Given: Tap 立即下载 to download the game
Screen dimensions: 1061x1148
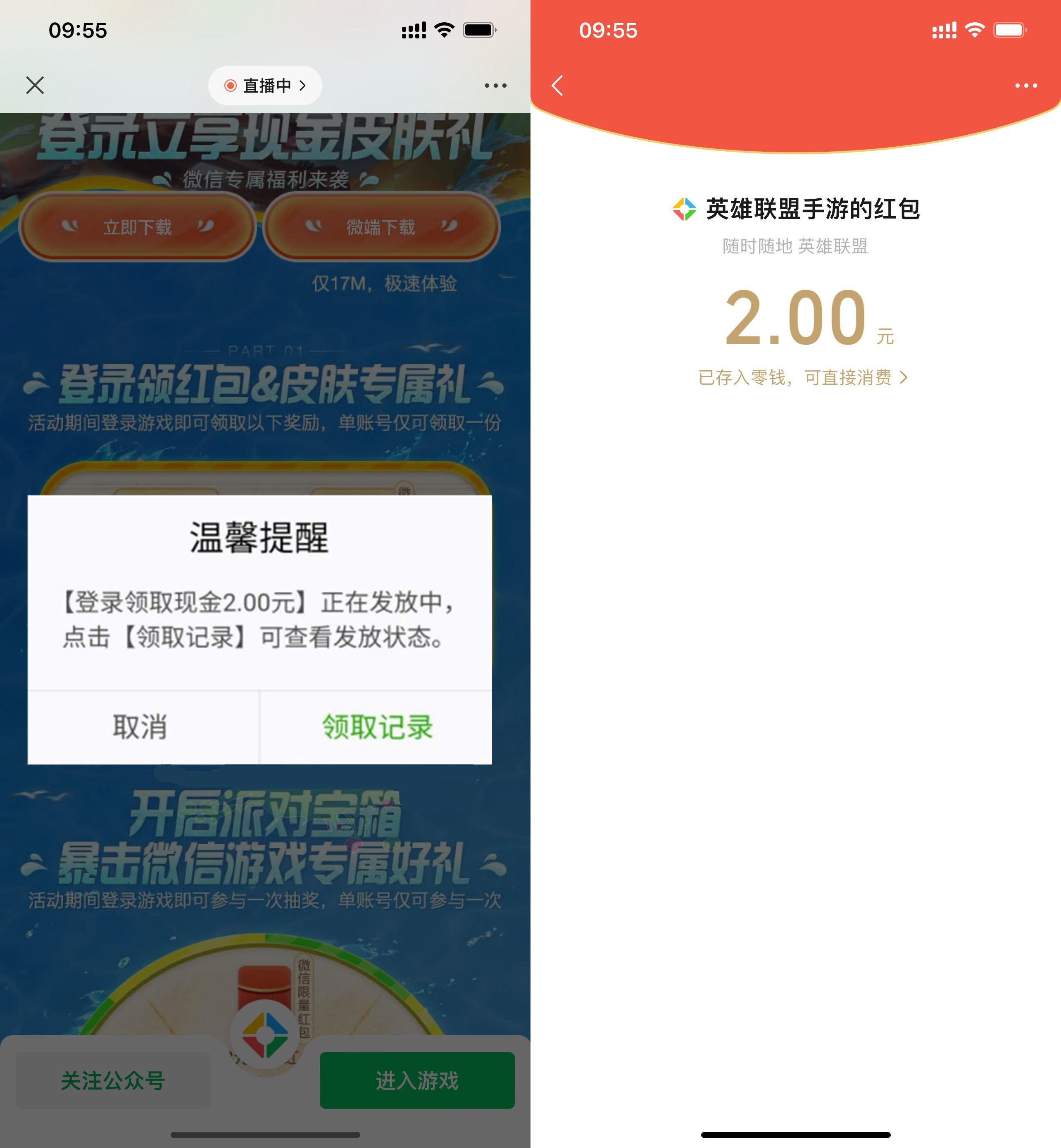Looking at the screenshot, I should click(x=137, y=227).
